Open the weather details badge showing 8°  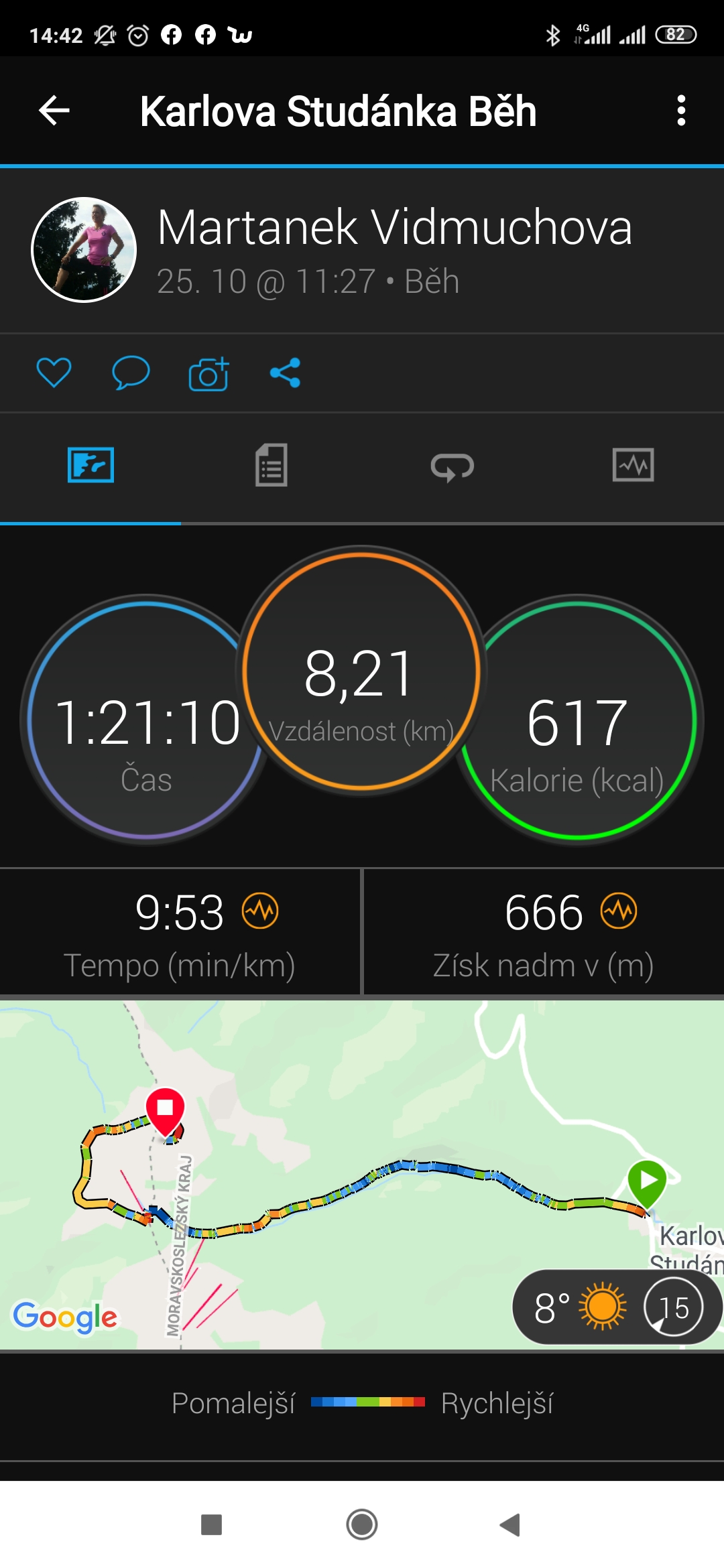click(x=617, y=1307)
